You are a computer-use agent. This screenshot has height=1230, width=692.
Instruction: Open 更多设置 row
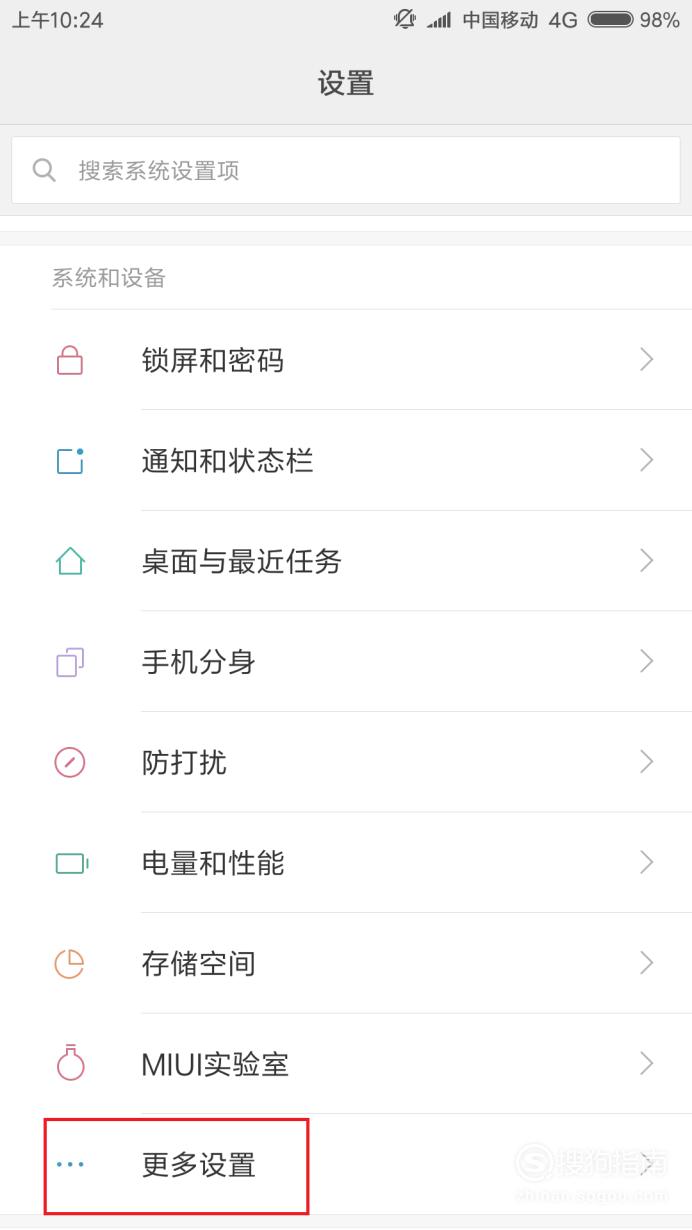coord(346,1165)
